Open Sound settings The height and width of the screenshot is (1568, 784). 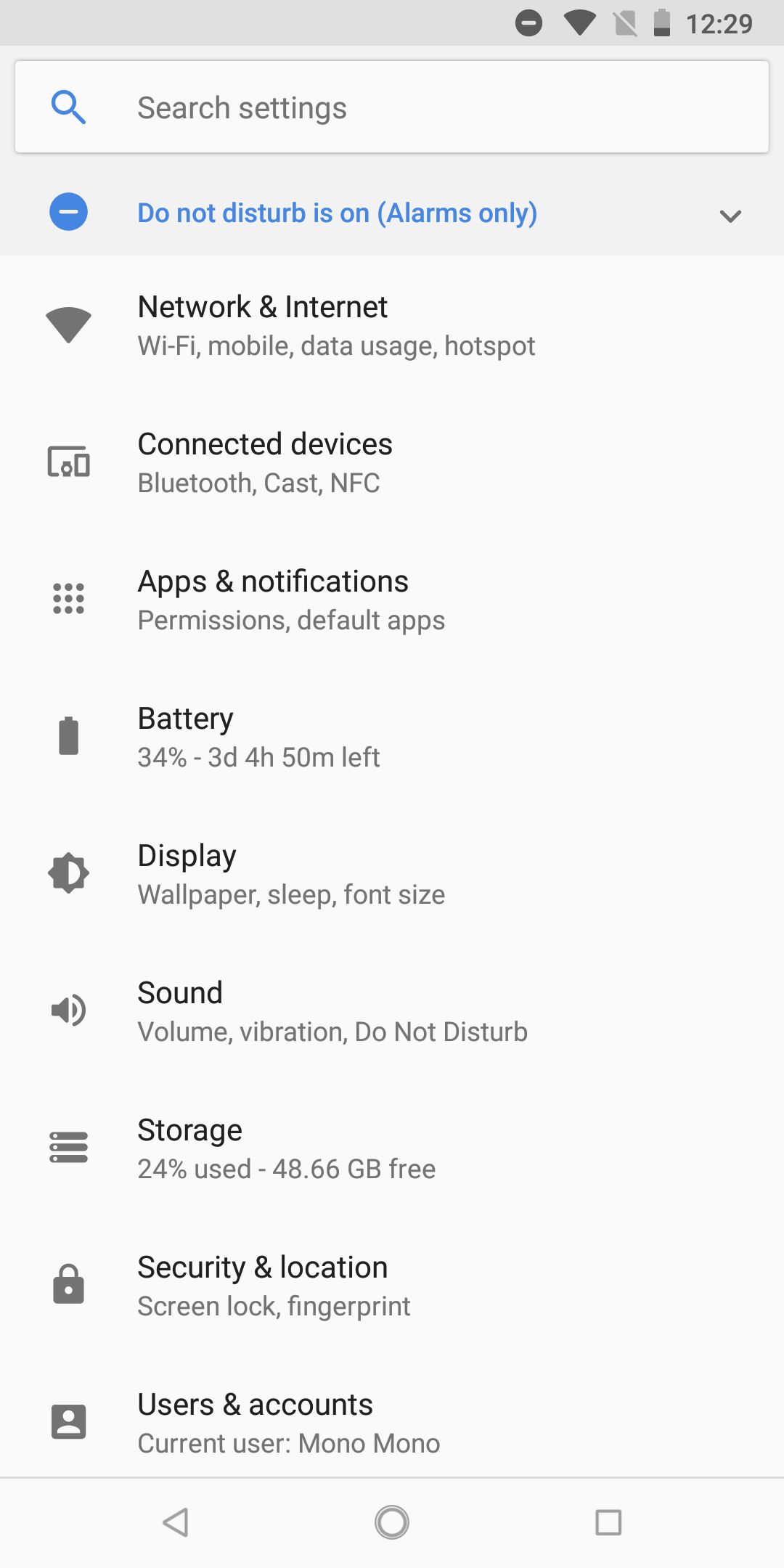[392, 1011]
